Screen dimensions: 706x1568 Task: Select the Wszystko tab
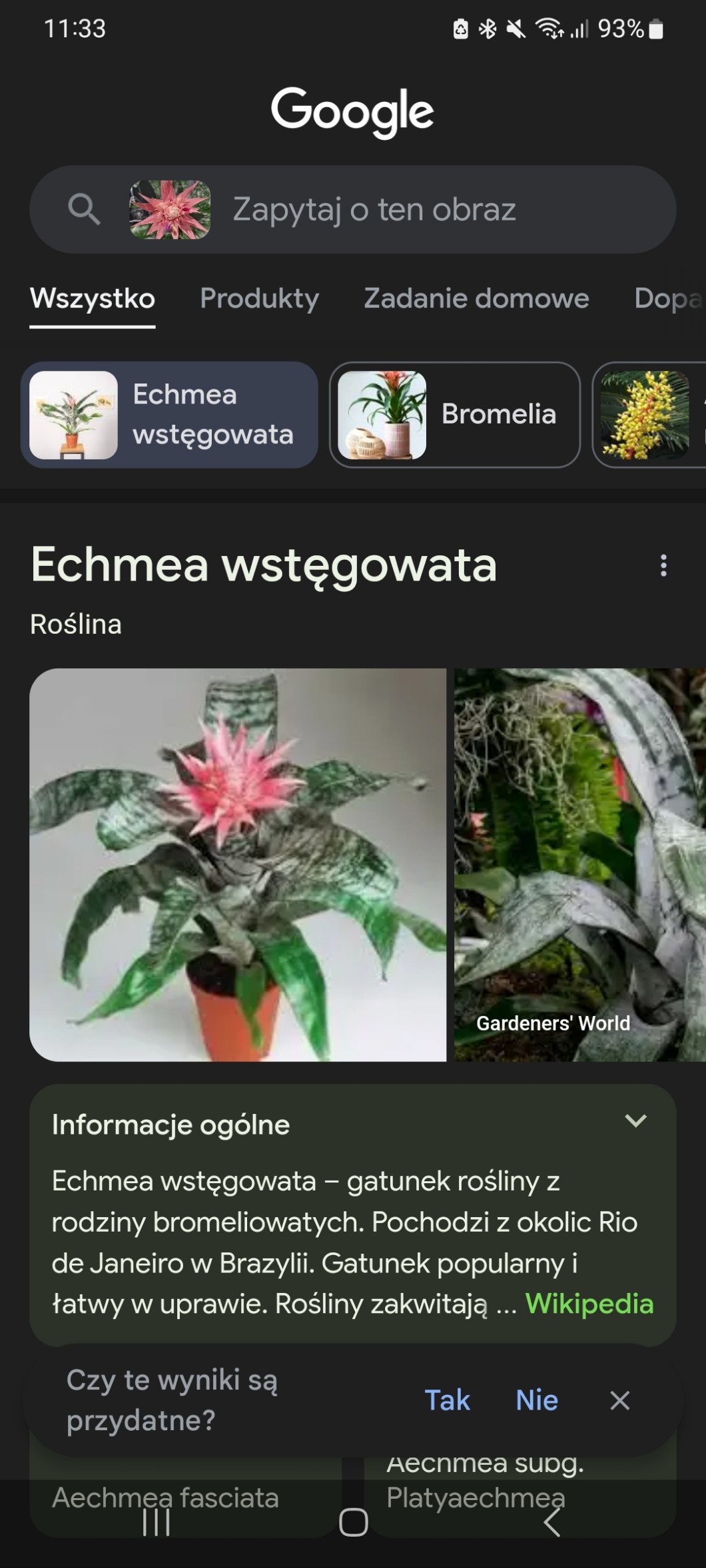pos(93,298)
